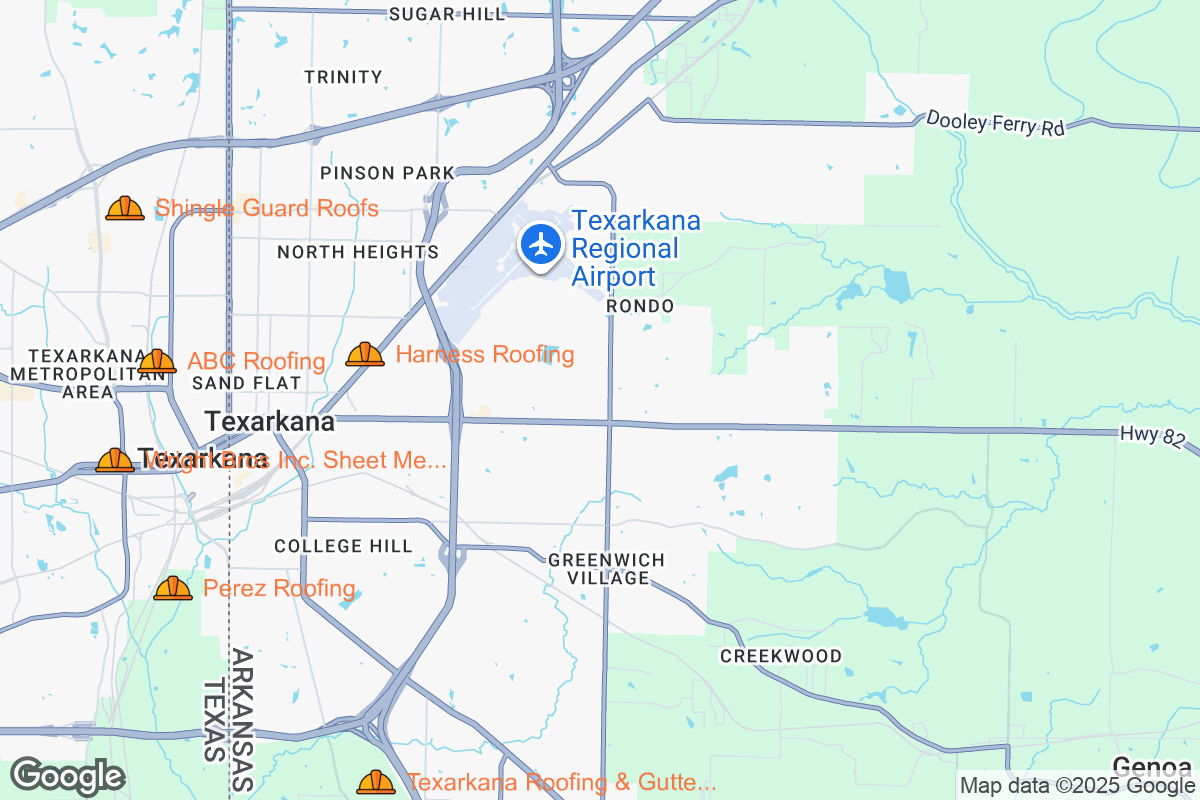1200x800 pixels.
Task: Select the ABC Roofing map pin
Action: point(157,361)
